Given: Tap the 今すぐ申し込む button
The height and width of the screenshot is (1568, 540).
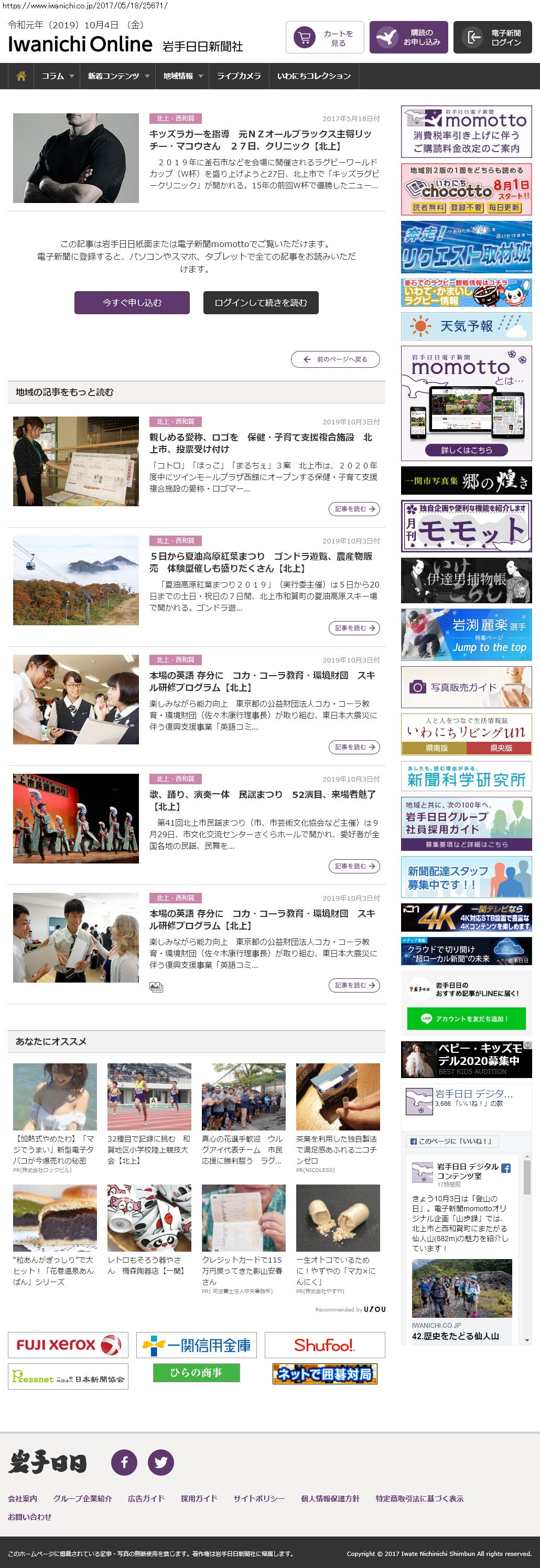Looking at the screenshot, I should (132, 303).
